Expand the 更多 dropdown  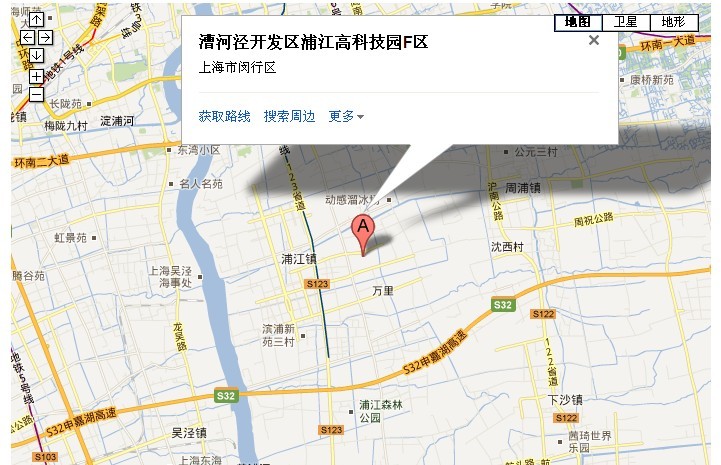pos(346,117)
